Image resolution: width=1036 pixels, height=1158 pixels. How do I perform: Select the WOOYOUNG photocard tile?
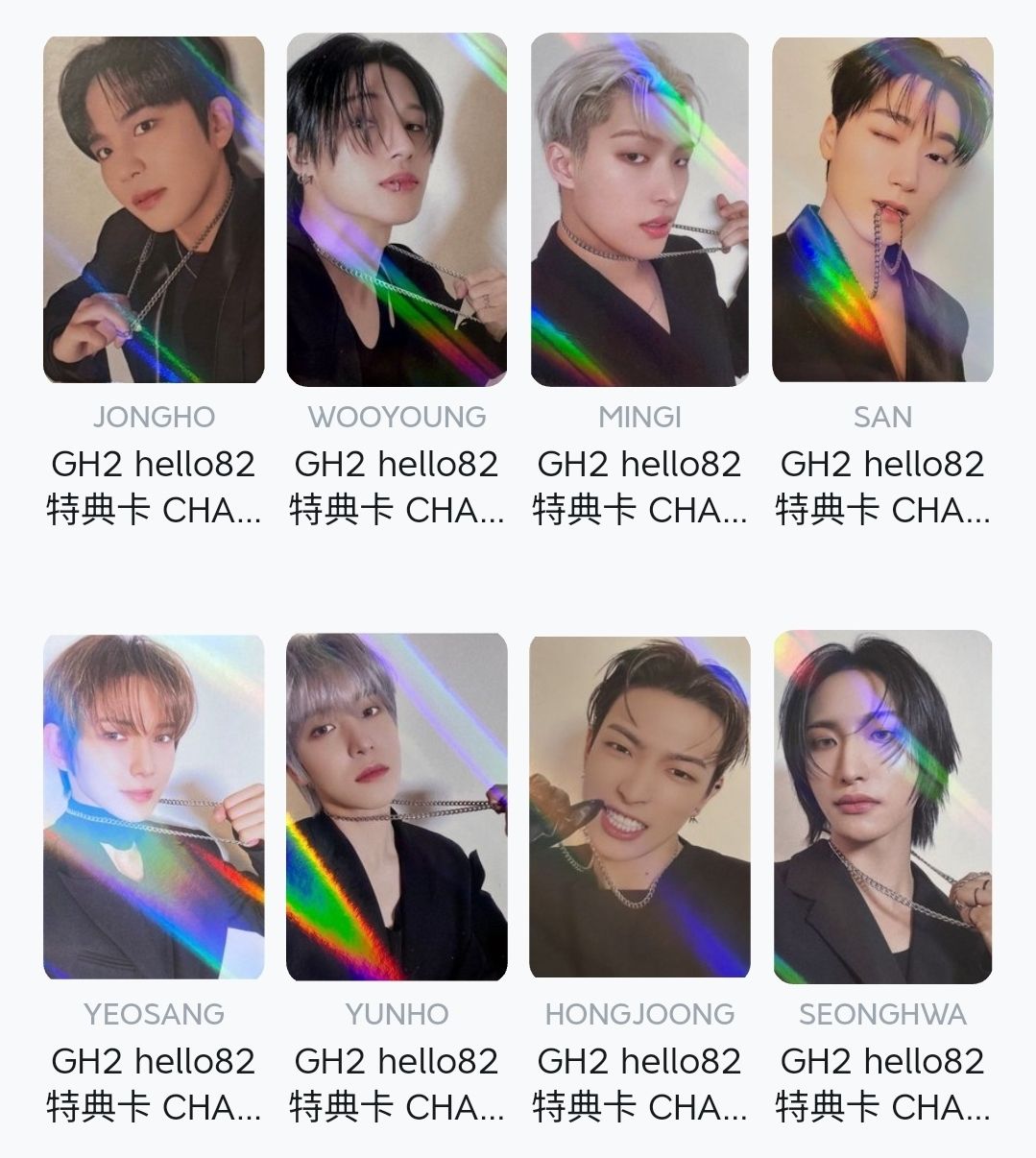397,209
